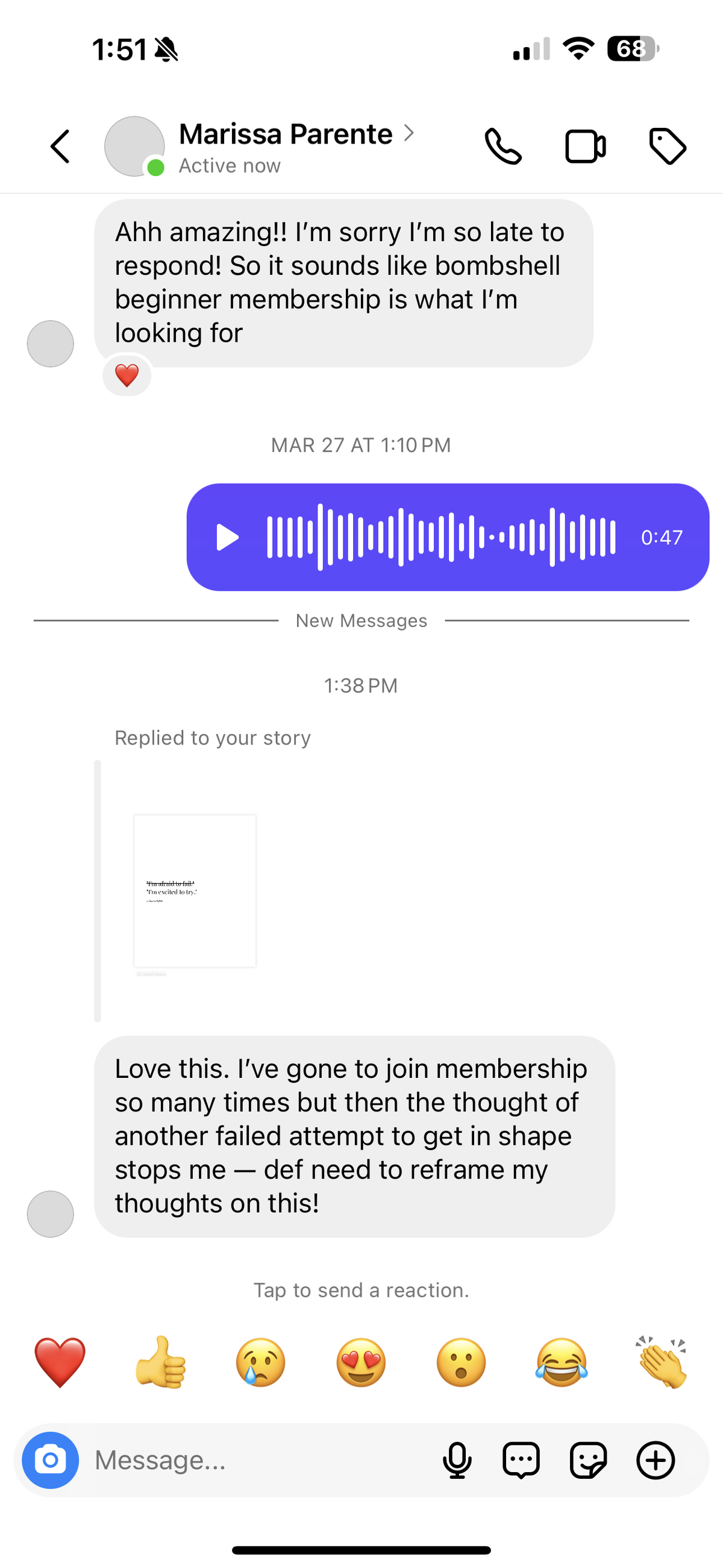Go back to the message list
Image resolution: width=723 pixels, height=1568 pixels.
pos(60,146)
